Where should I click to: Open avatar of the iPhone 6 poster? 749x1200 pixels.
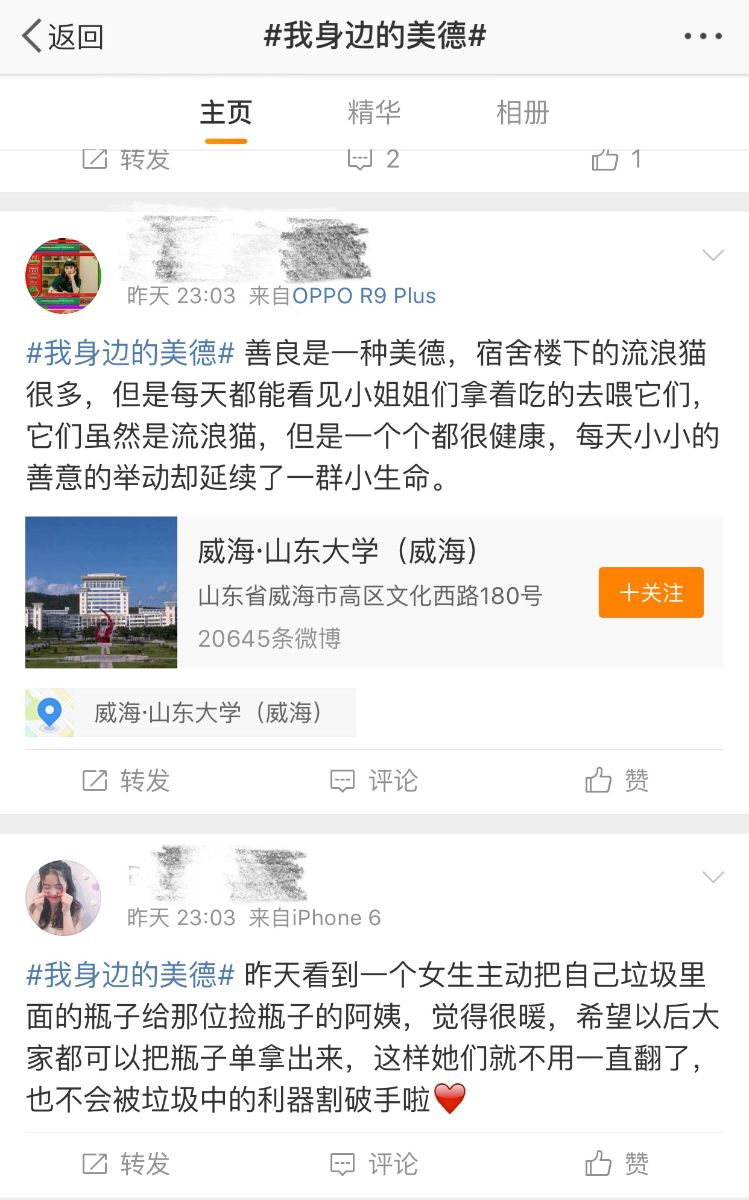coord(63,897)
